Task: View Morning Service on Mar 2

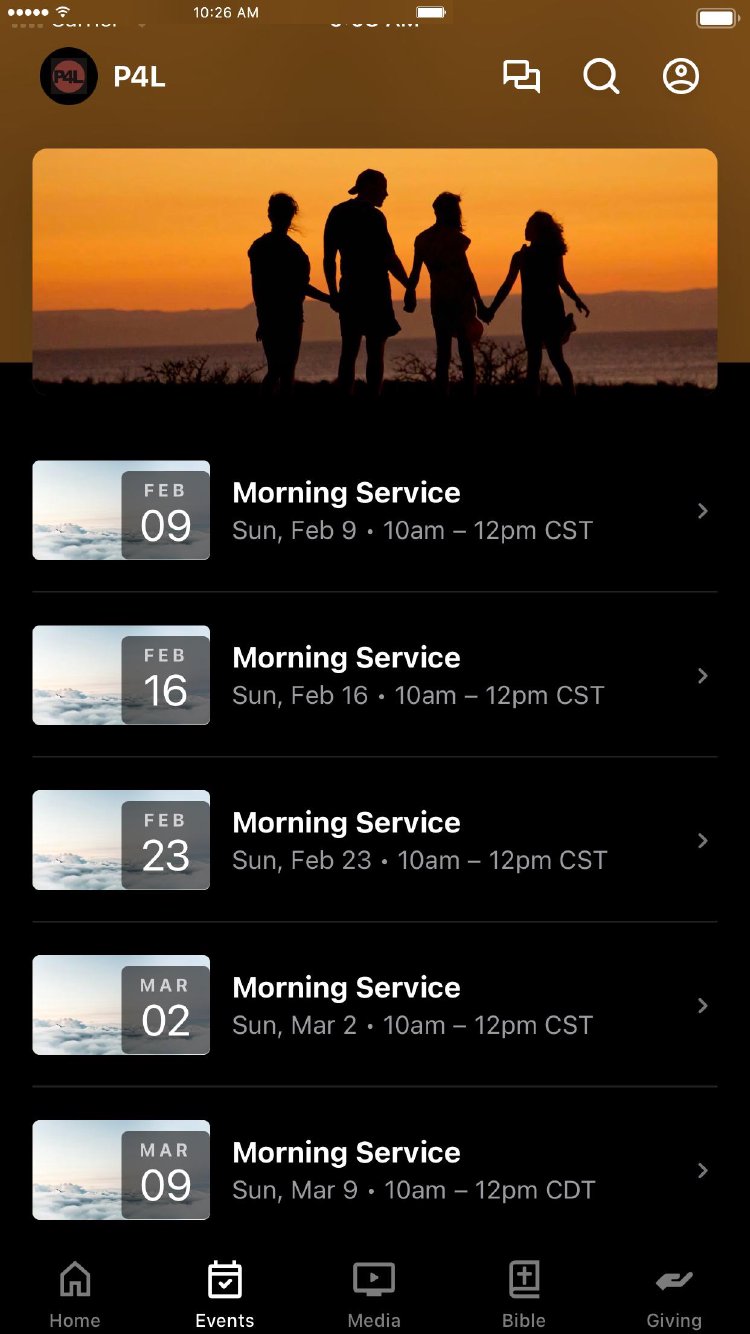Action: (x=375, y=1005)
